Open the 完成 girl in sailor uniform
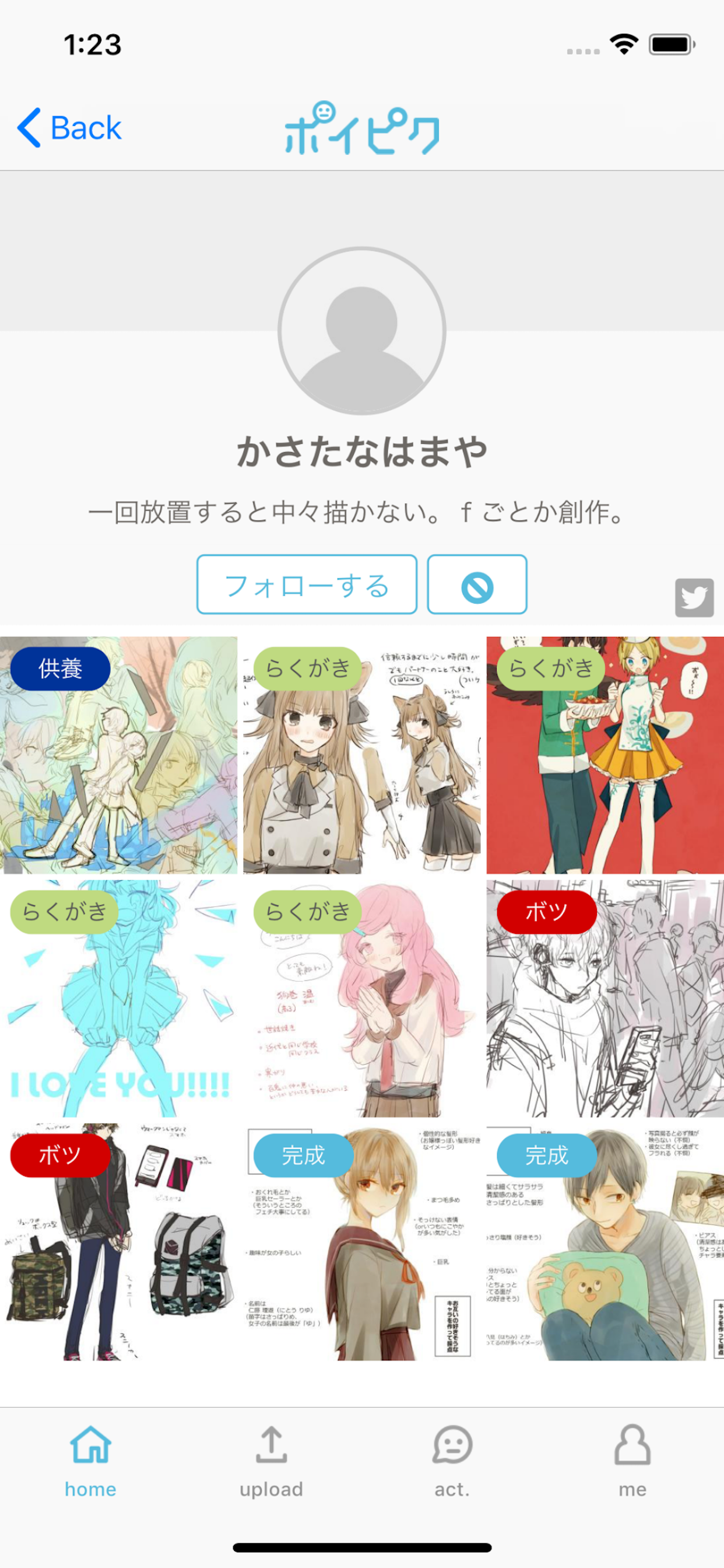This screenshot has height=1568, width=724. [362, 1242]
